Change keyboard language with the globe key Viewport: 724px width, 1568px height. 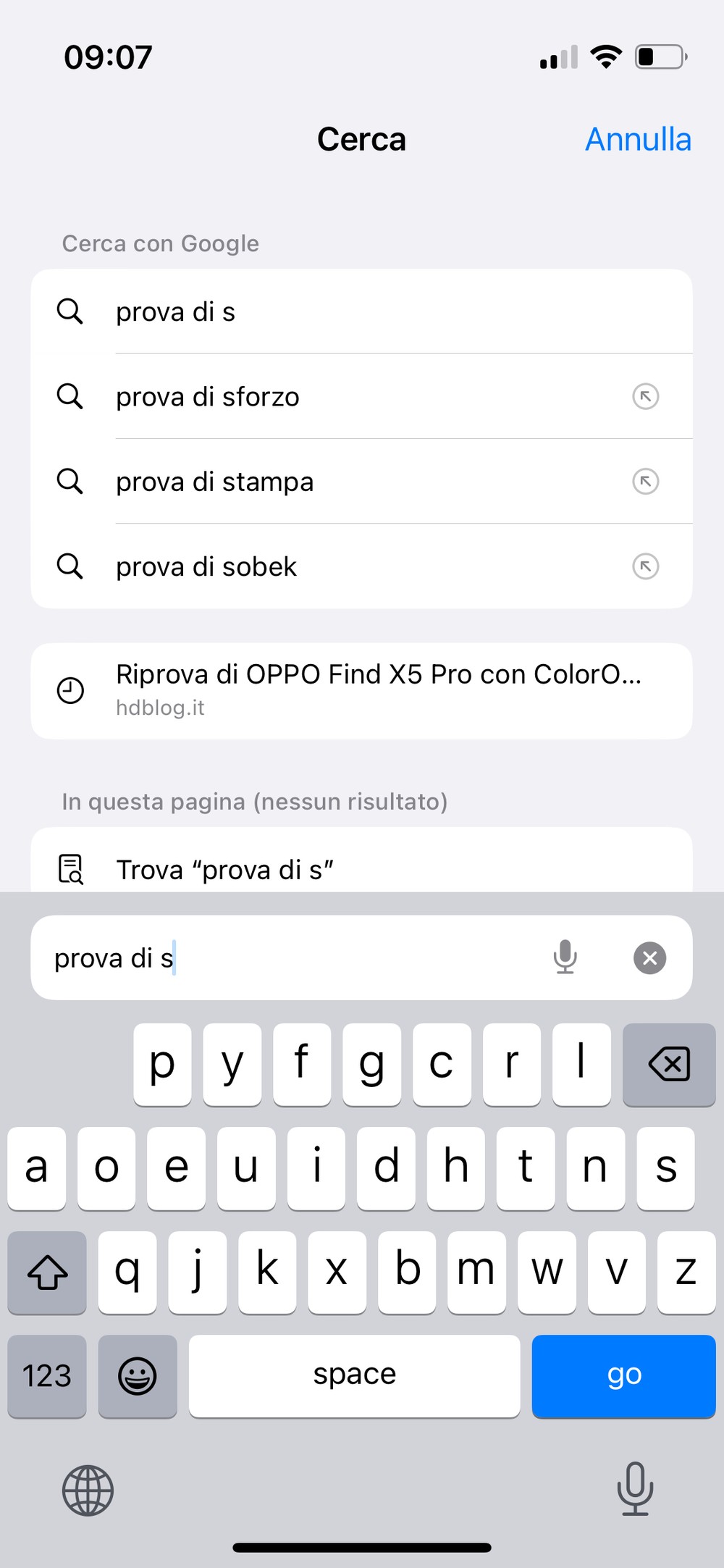point(88,1490)
